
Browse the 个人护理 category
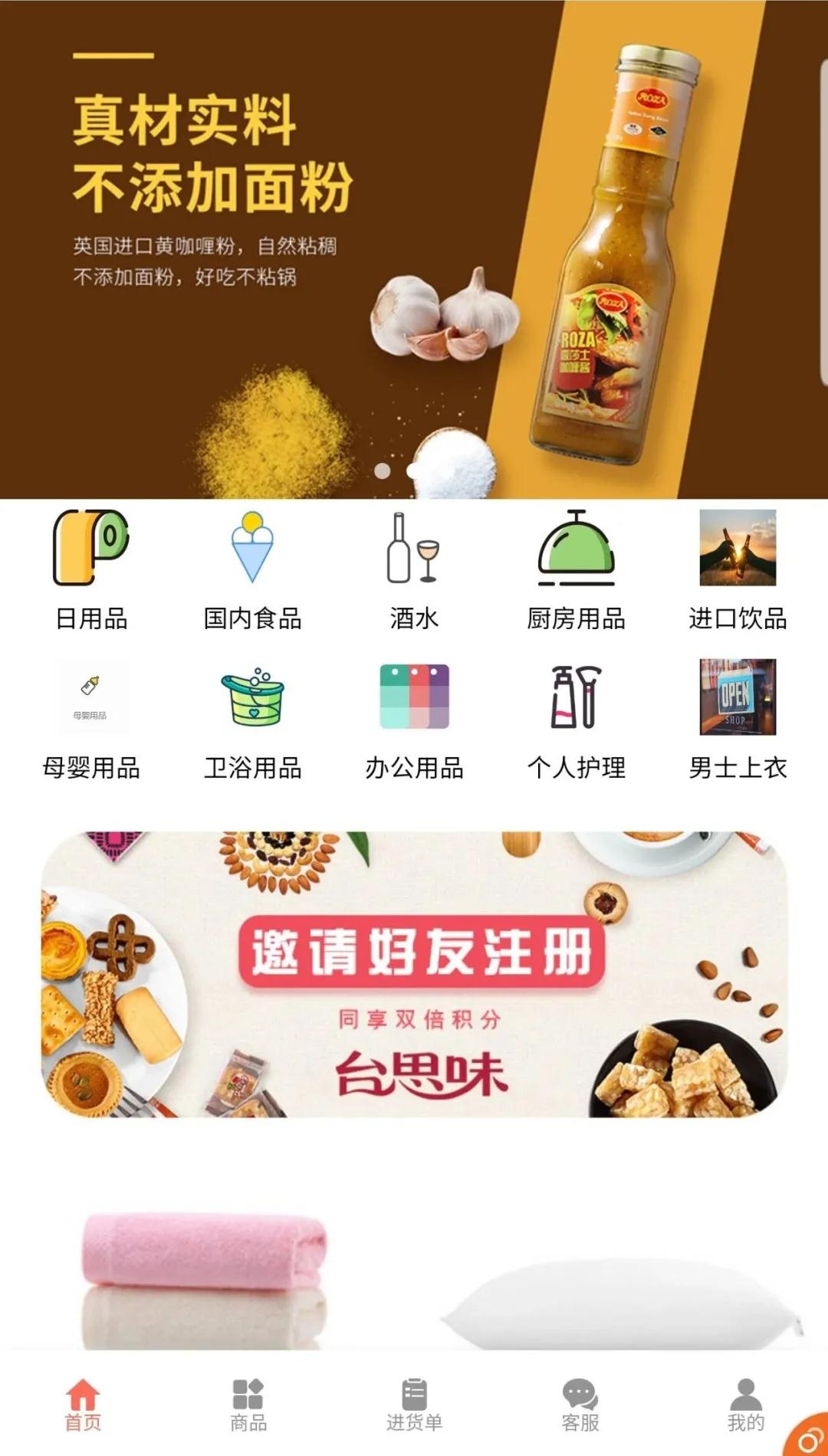pyautogui.click(x=576, y=719)
